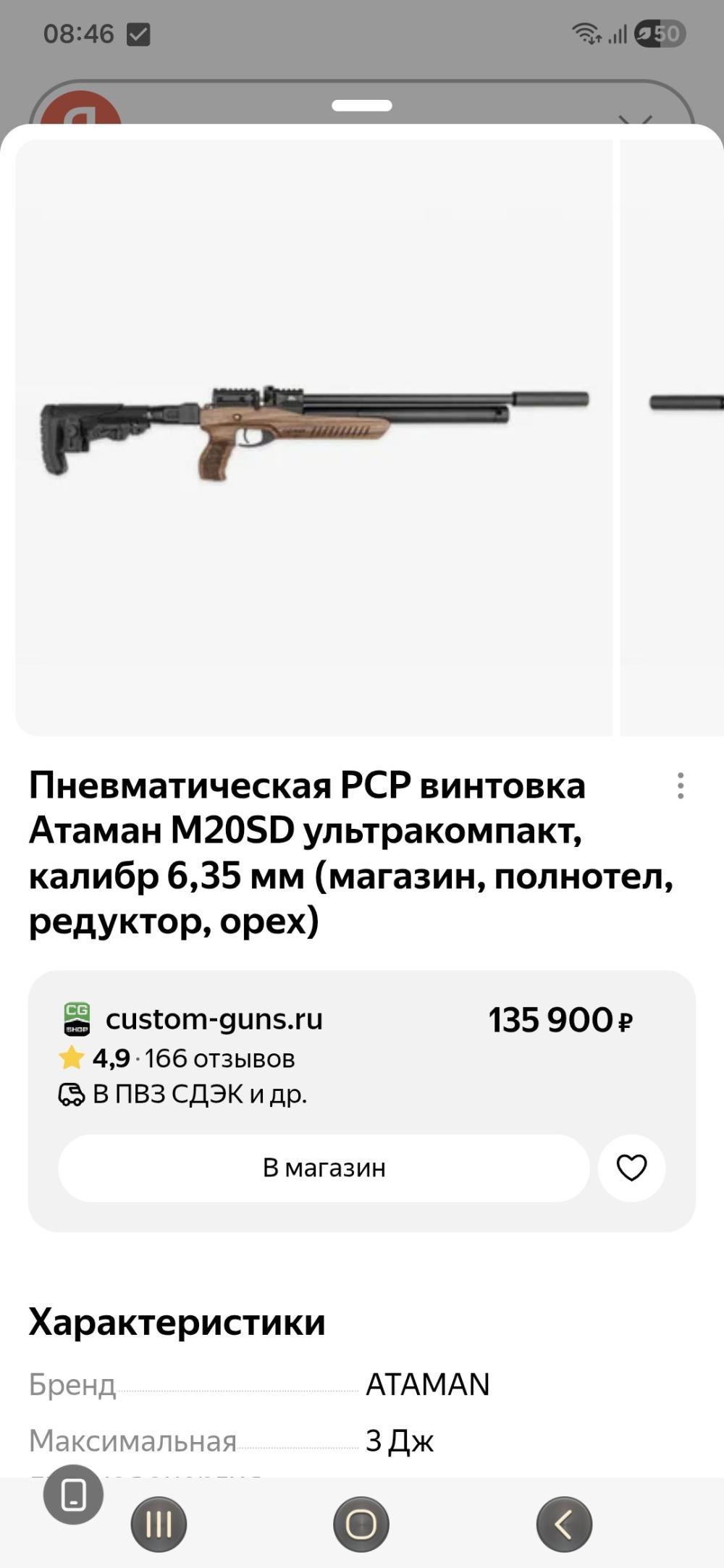Tap the heart to favorite this rifle

[631, 1166]
